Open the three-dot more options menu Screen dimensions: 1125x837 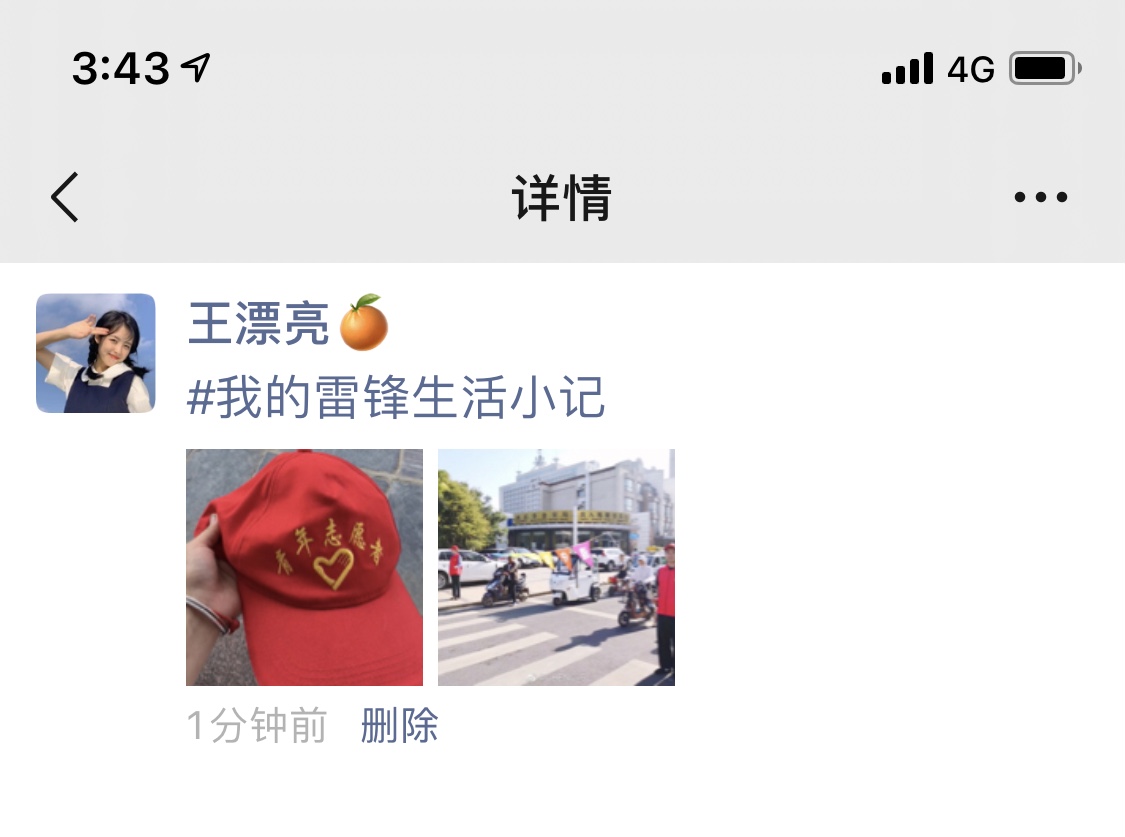pos(1040,197)
